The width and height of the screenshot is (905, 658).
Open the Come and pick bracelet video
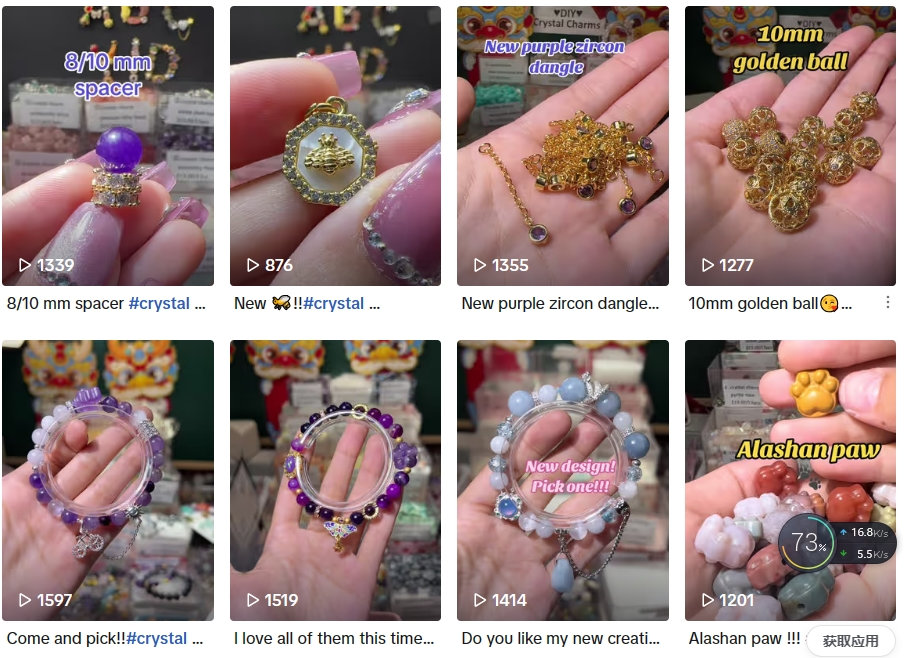pyautogui.click(x=108, y=480)
